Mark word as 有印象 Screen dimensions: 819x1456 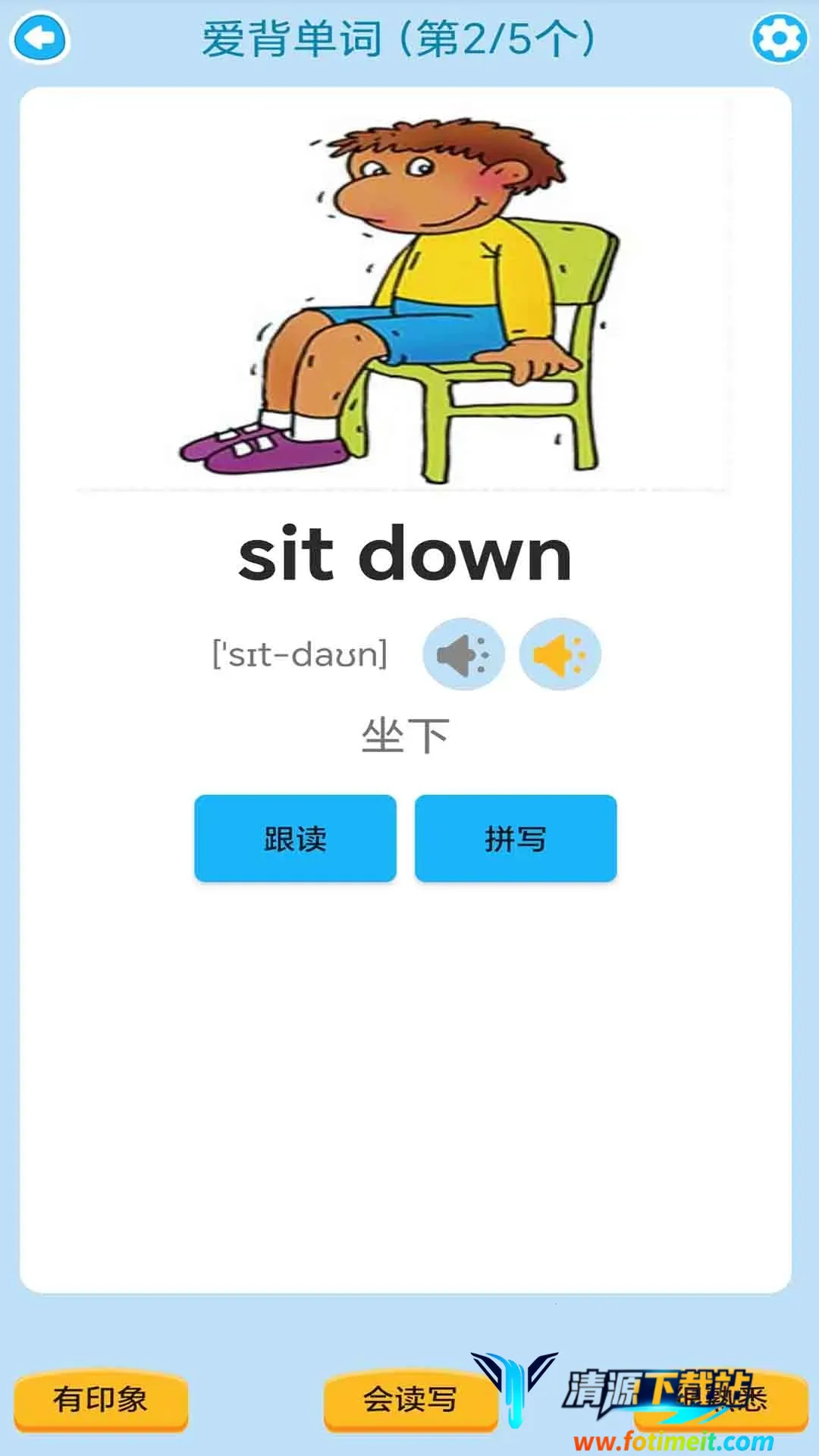[x=101, y=1399]
